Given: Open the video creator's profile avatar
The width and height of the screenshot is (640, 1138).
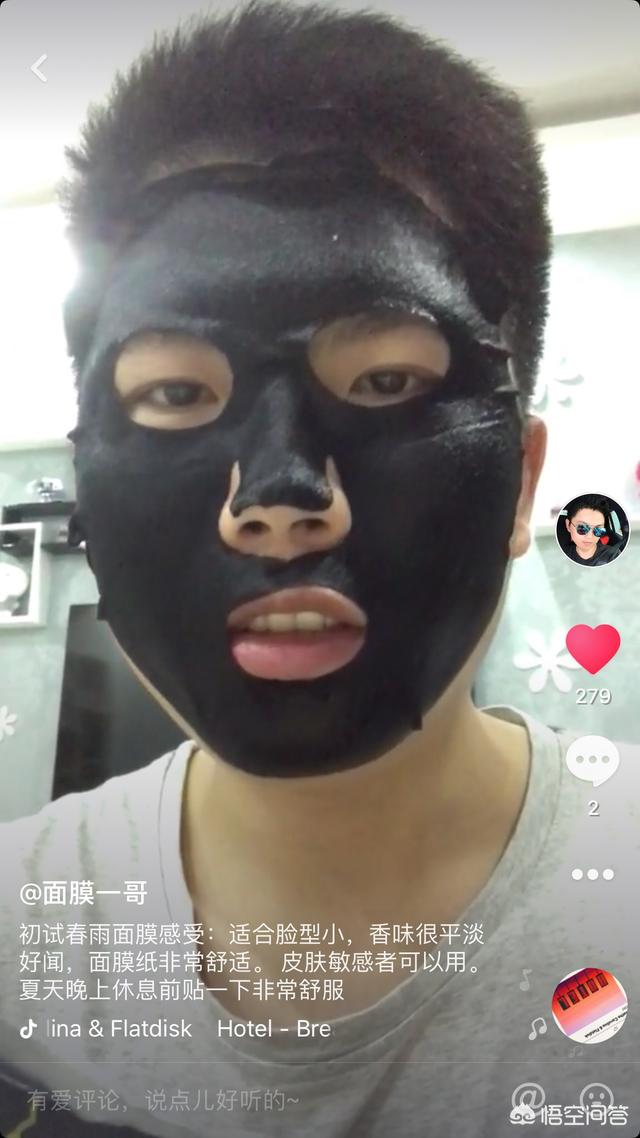Looking at the screenshot, I should [x=592, y=530].
